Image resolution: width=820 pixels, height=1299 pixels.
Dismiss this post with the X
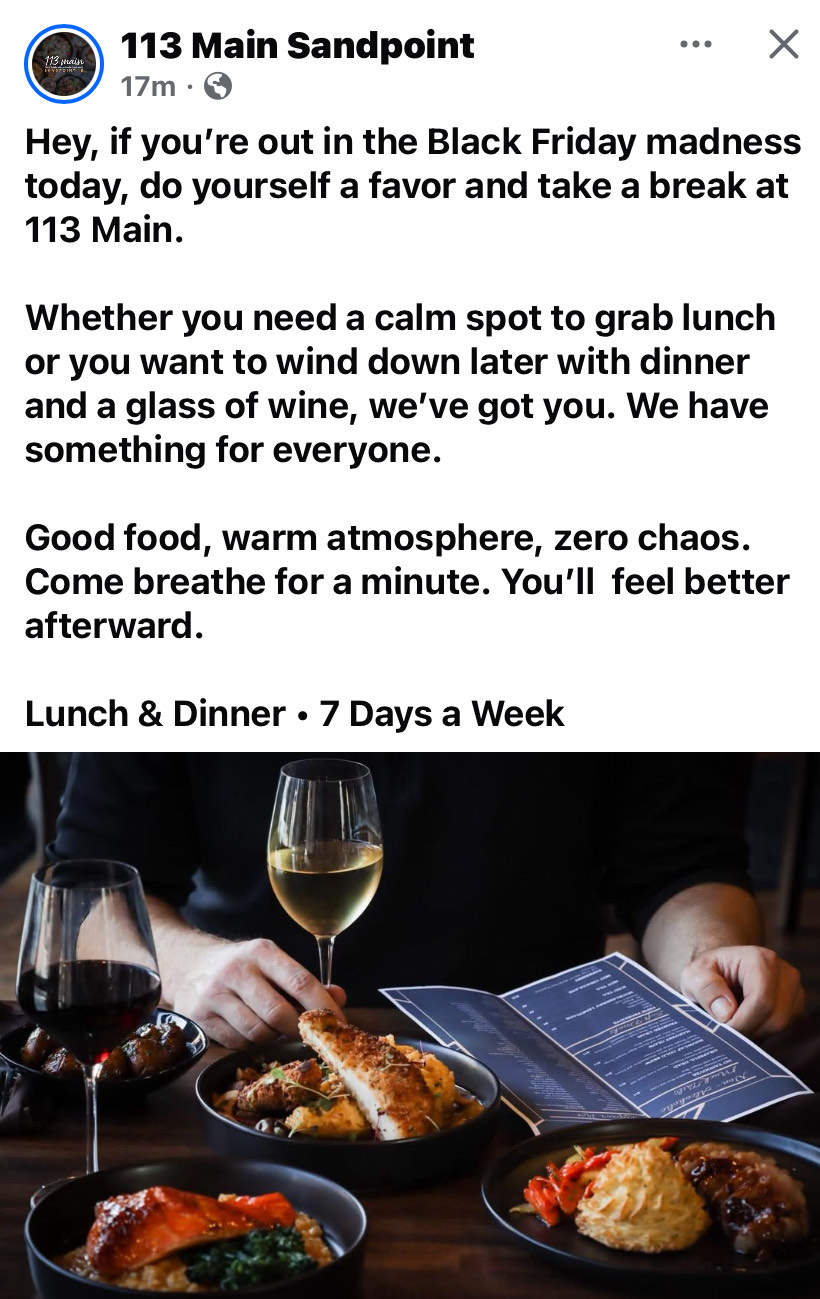(x=783, y=44)
